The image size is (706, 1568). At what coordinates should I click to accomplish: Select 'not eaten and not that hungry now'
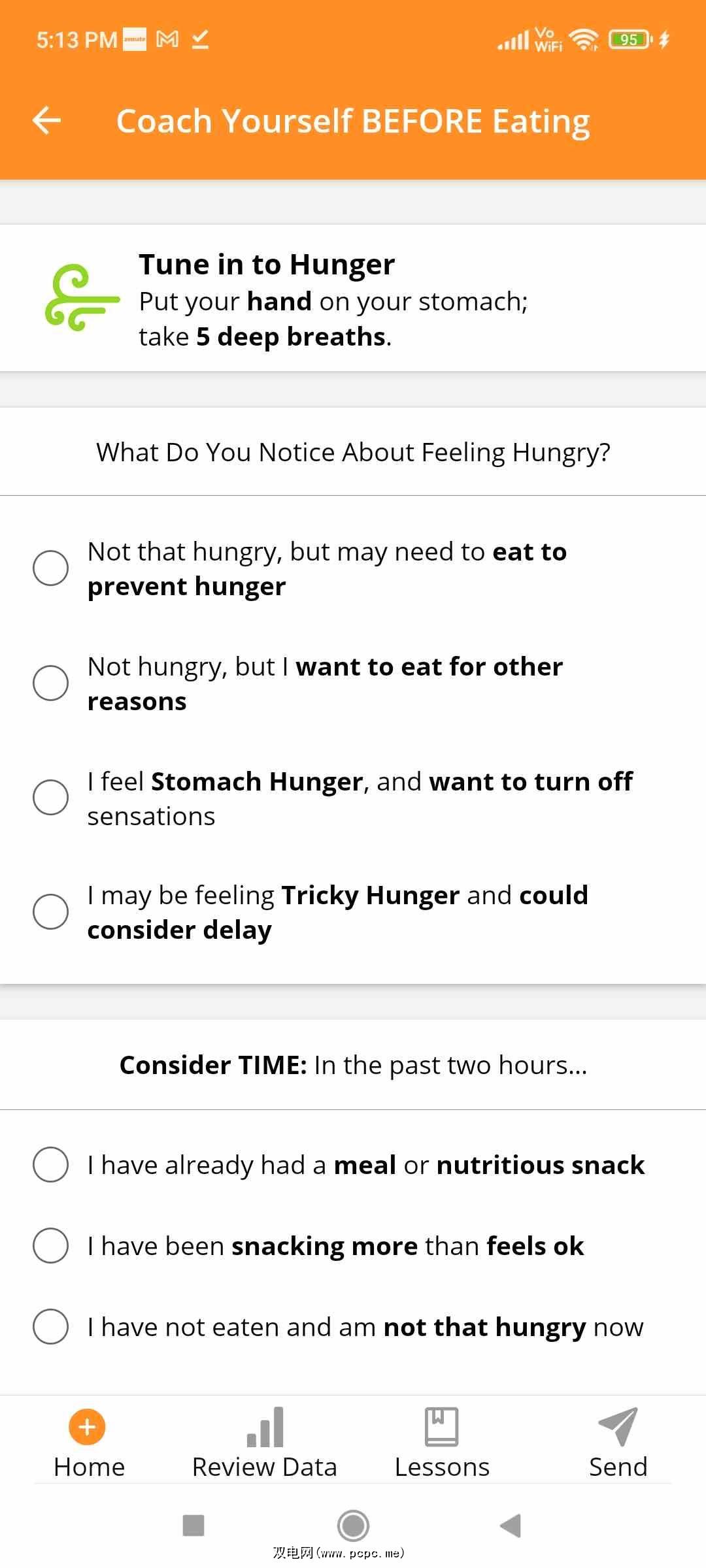tap(51, 1326)
